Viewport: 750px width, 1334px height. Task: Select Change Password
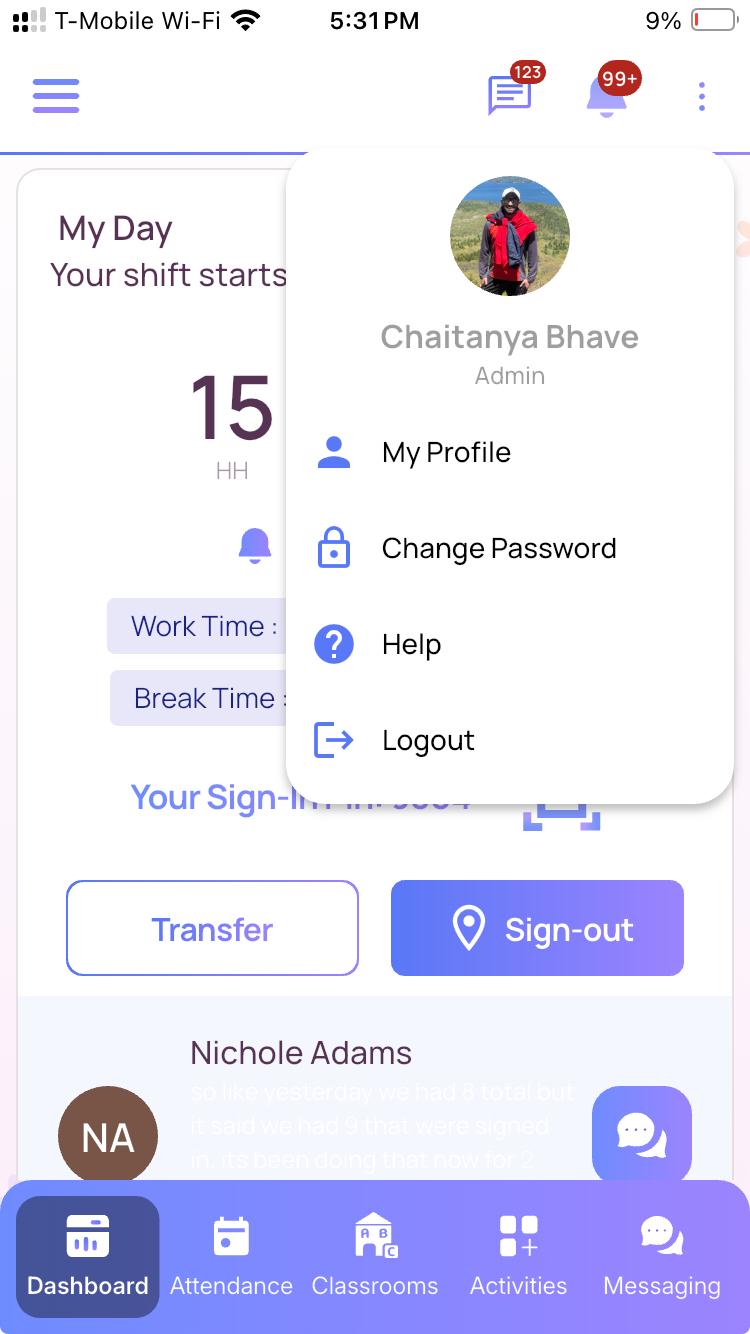point(498,549)
